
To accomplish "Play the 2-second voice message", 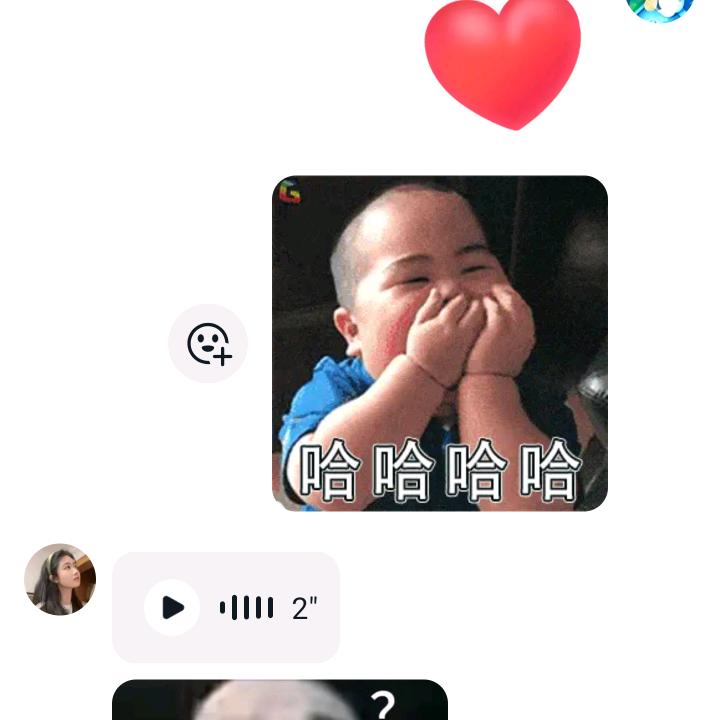I will [x=172, y=607].
